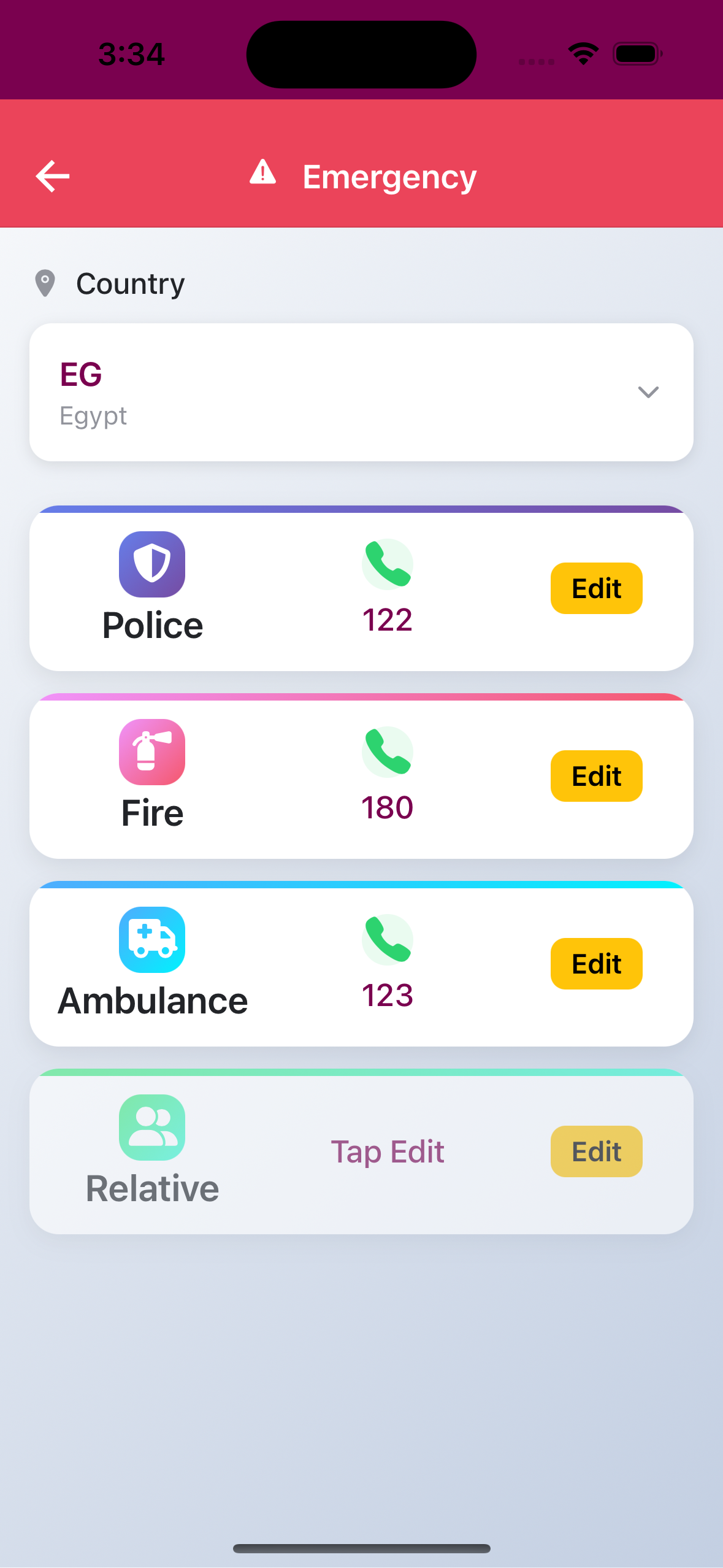Tap Edit on the Relative card
Screen dimensions: 723x1568
(595, 1151)
